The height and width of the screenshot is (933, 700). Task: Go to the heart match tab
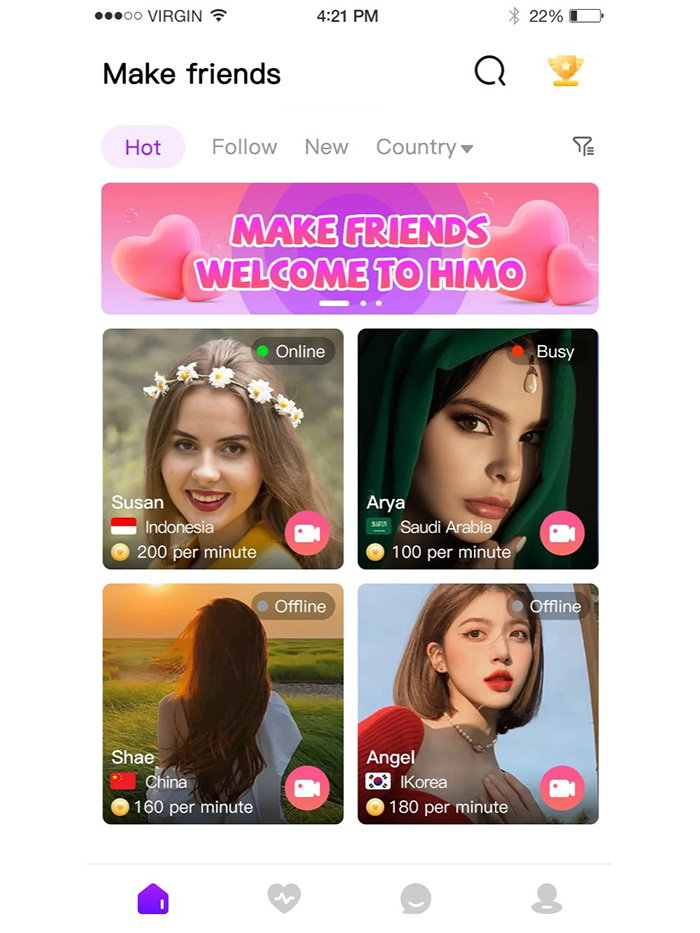click(284, 898)
